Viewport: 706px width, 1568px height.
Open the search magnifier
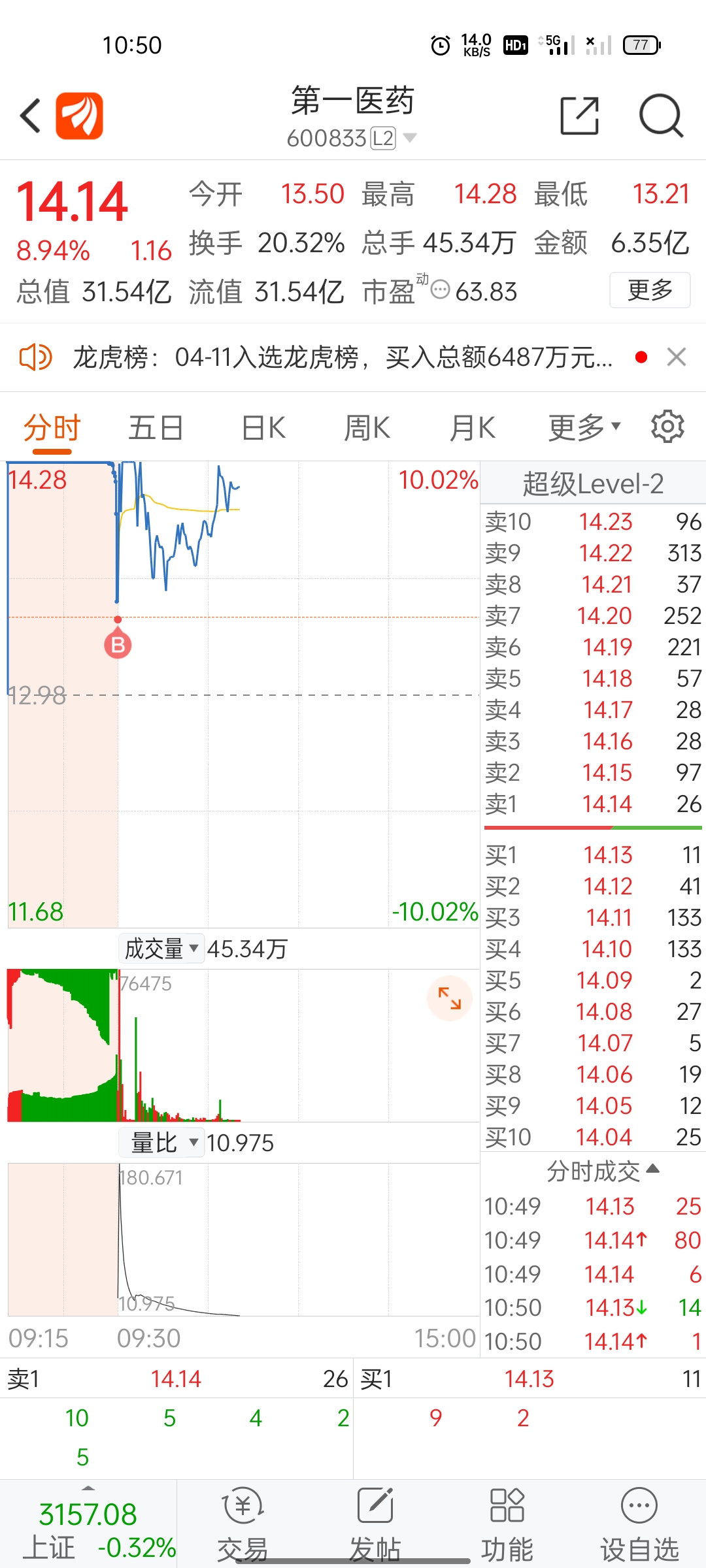coord(661,116)
